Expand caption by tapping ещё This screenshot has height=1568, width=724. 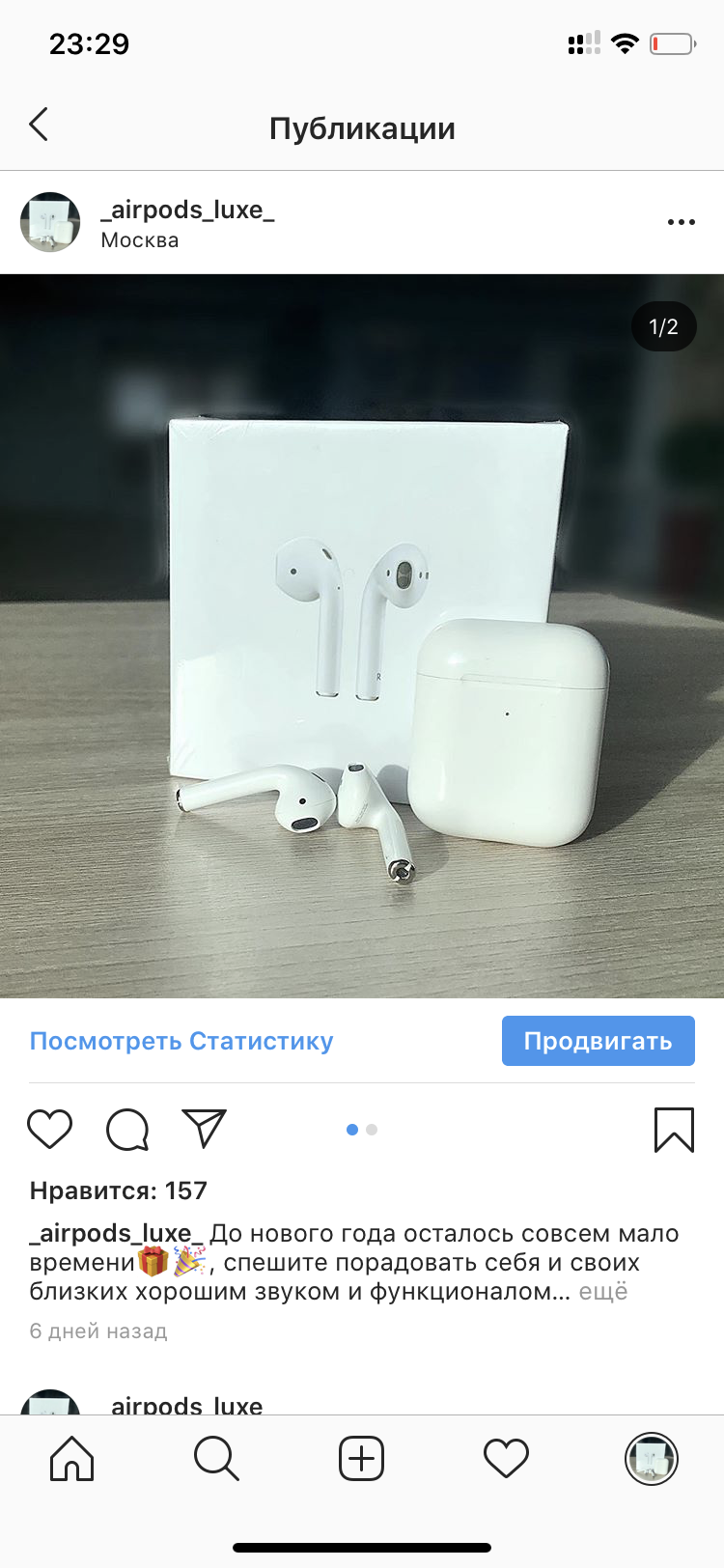[x=603, y=1292]
